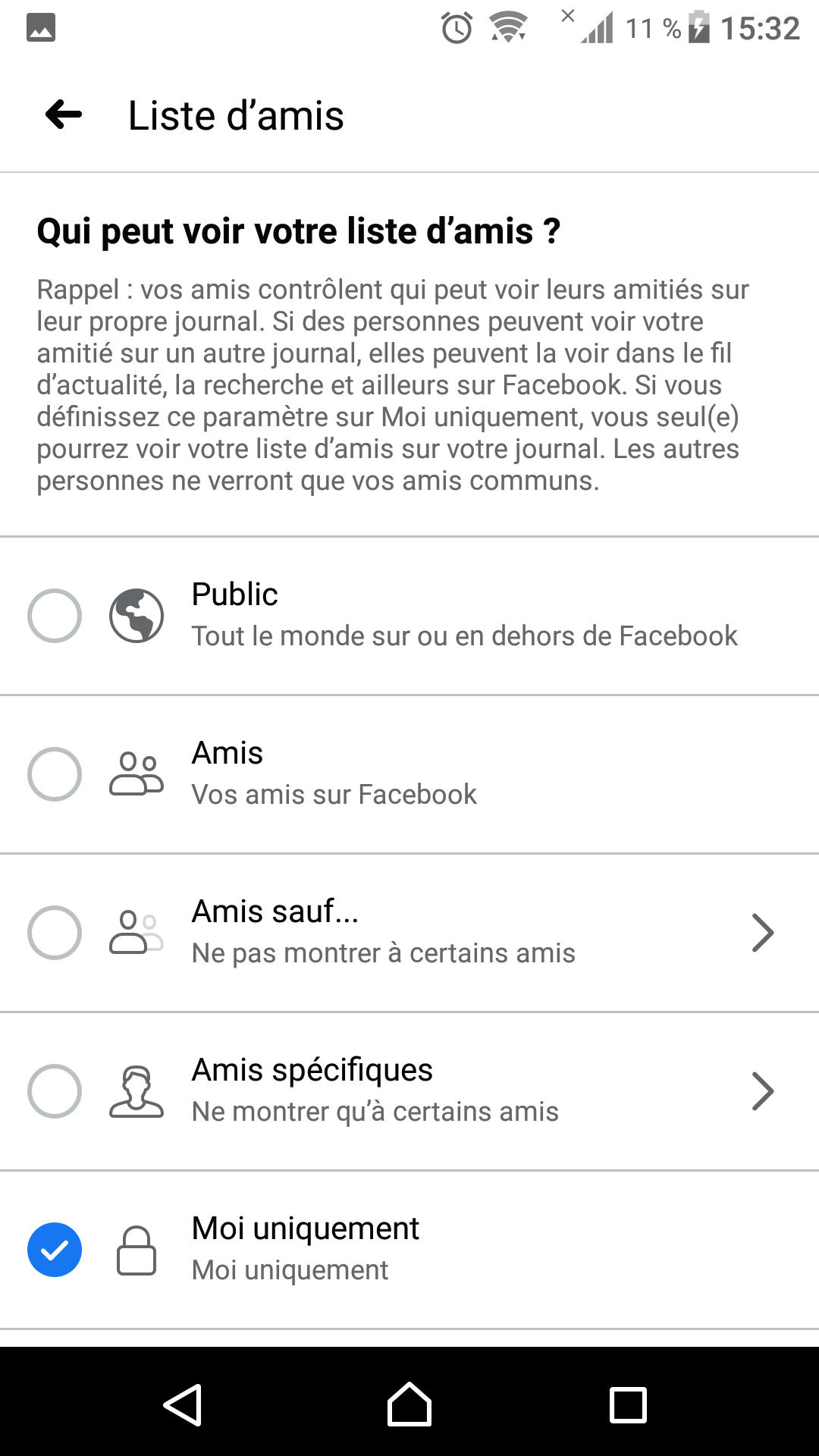Select the Amis spécifiques radio button

pyautogui.click(x=55, y=1091)
